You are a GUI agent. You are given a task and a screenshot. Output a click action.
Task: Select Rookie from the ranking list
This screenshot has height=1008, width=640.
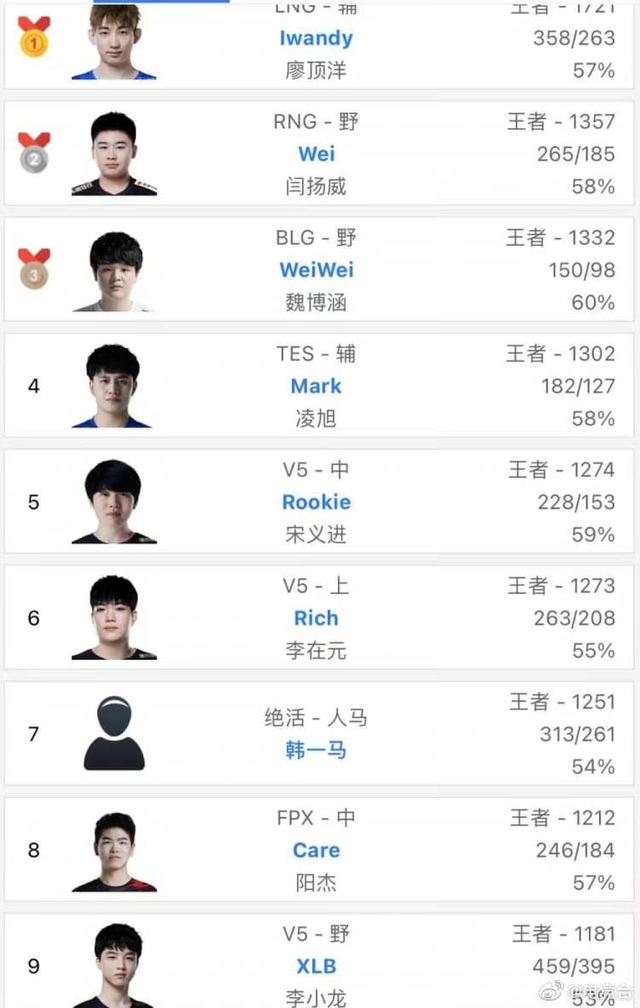[x=316, y=502]
